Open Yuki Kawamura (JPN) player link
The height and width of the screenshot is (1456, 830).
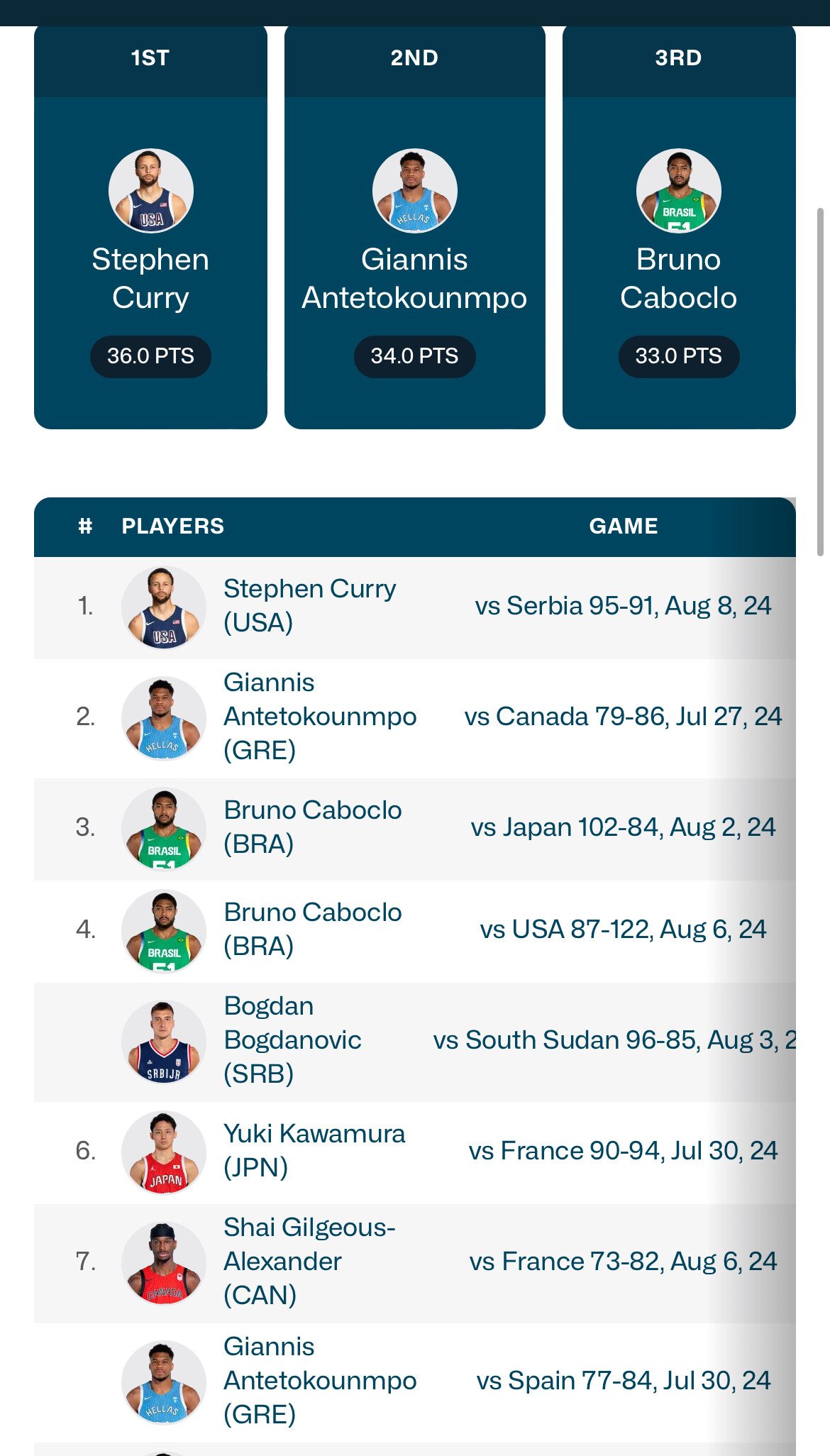(x=314, y=1151)
